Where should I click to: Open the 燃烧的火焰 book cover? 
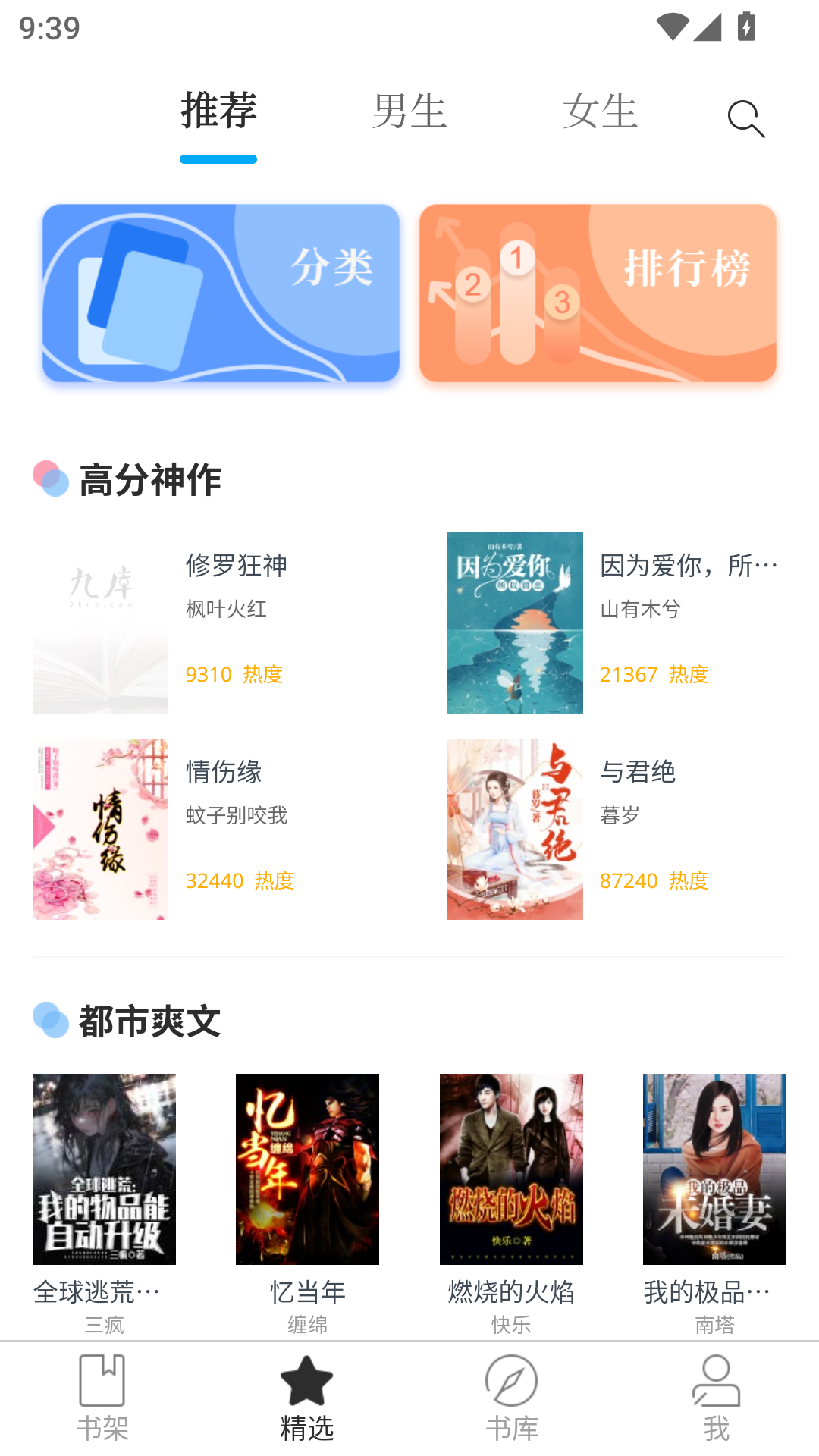(x=512, y=1168)
